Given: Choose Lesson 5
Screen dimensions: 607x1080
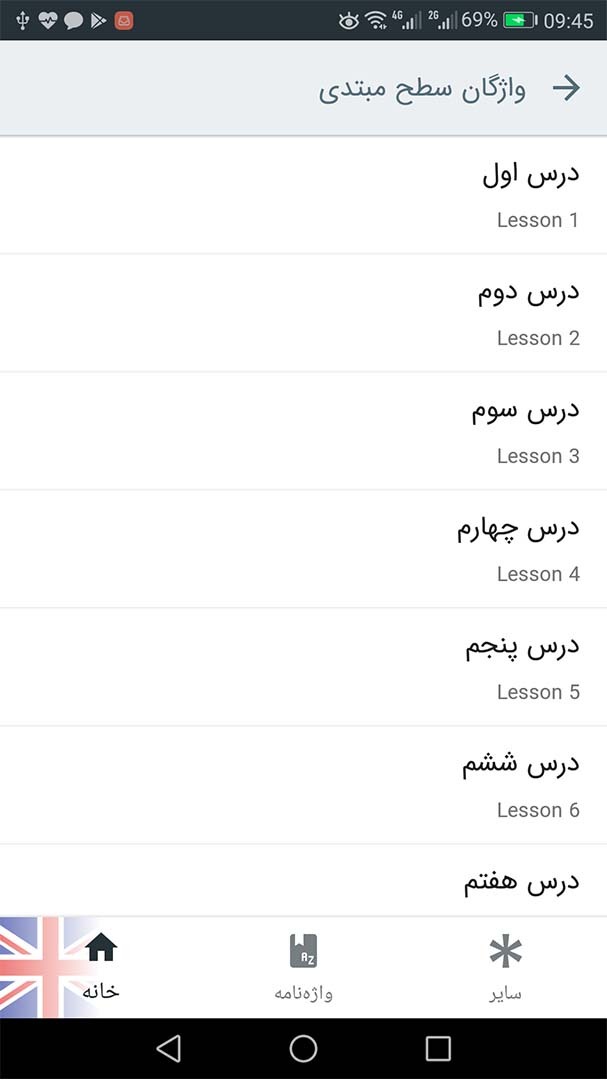Looking at the screenshot, I should coord(303,667).
